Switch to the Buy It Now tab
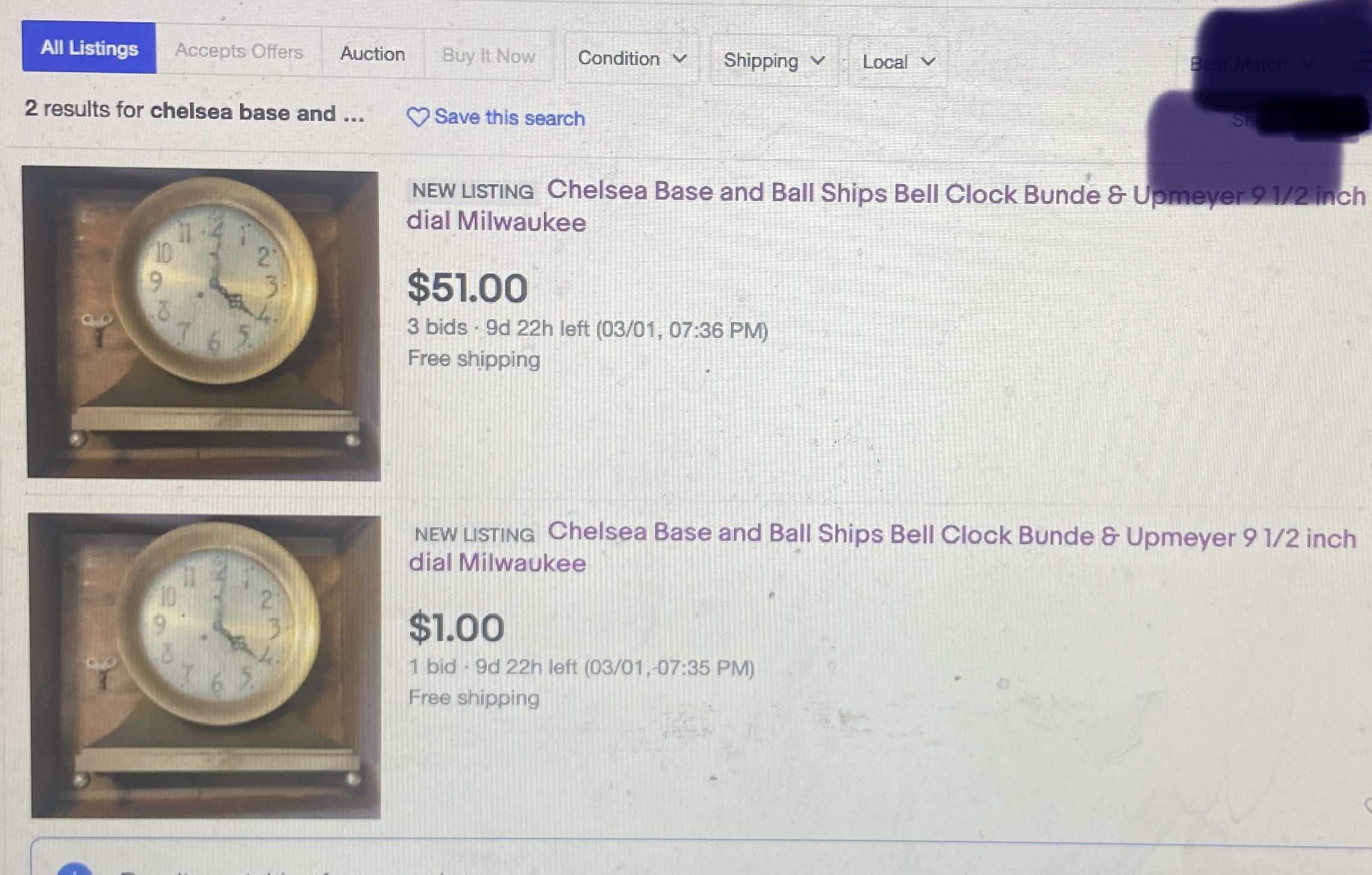Viewport: 1372px width, 875px height. pos(488,56)
